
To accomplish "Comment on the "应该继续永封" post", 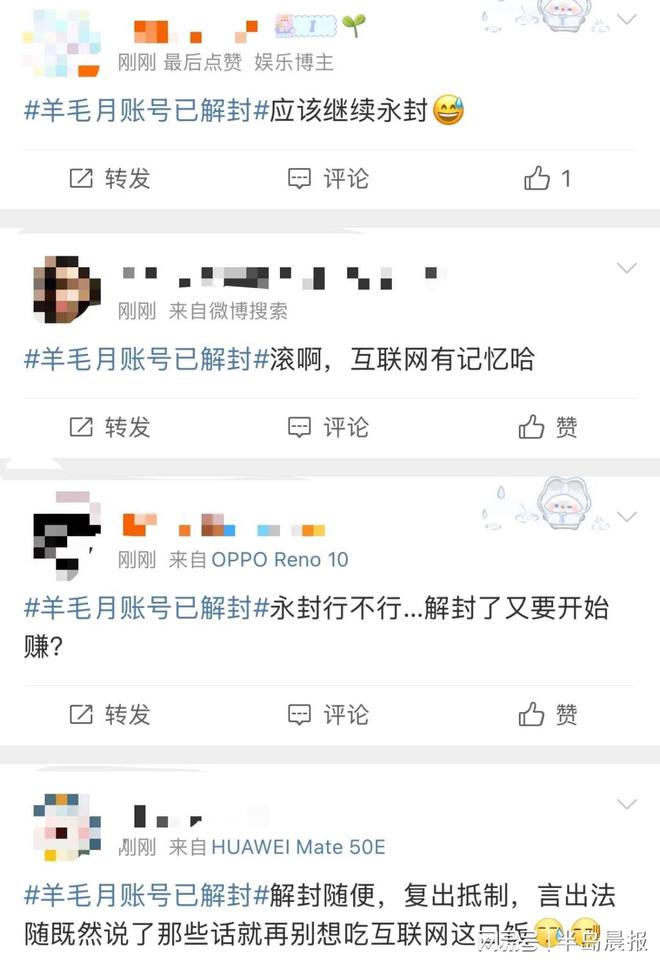I will click(329, 179).
